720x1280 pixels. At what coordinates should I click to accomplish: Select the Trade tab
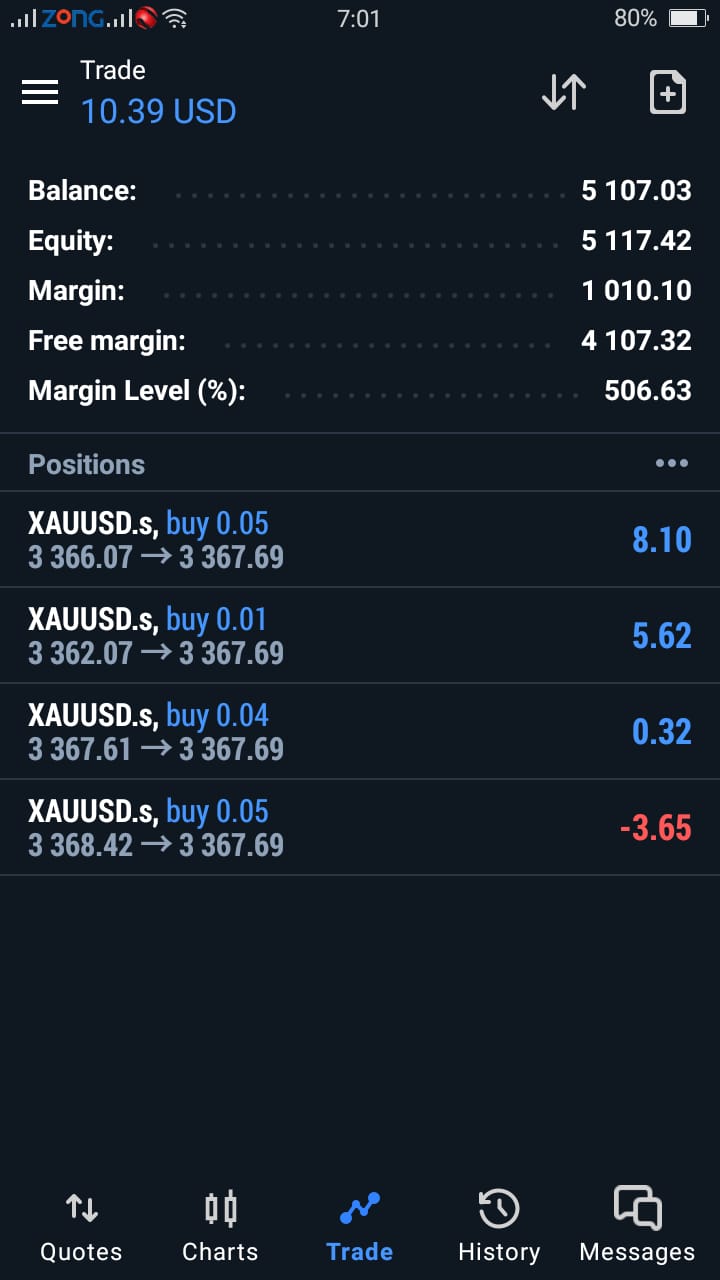click(x=360, y=1226)
